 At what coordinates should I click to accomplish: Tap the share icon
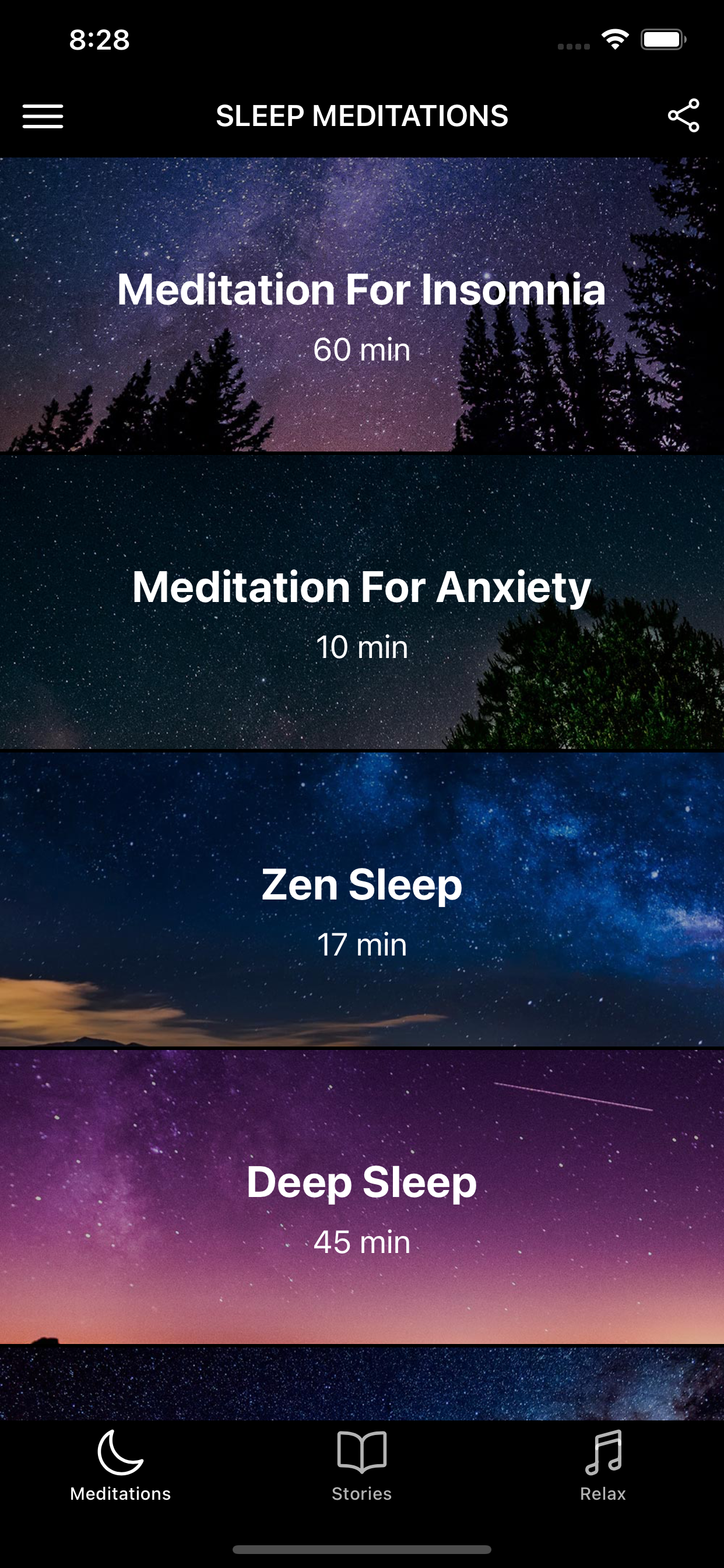point(683,116)
